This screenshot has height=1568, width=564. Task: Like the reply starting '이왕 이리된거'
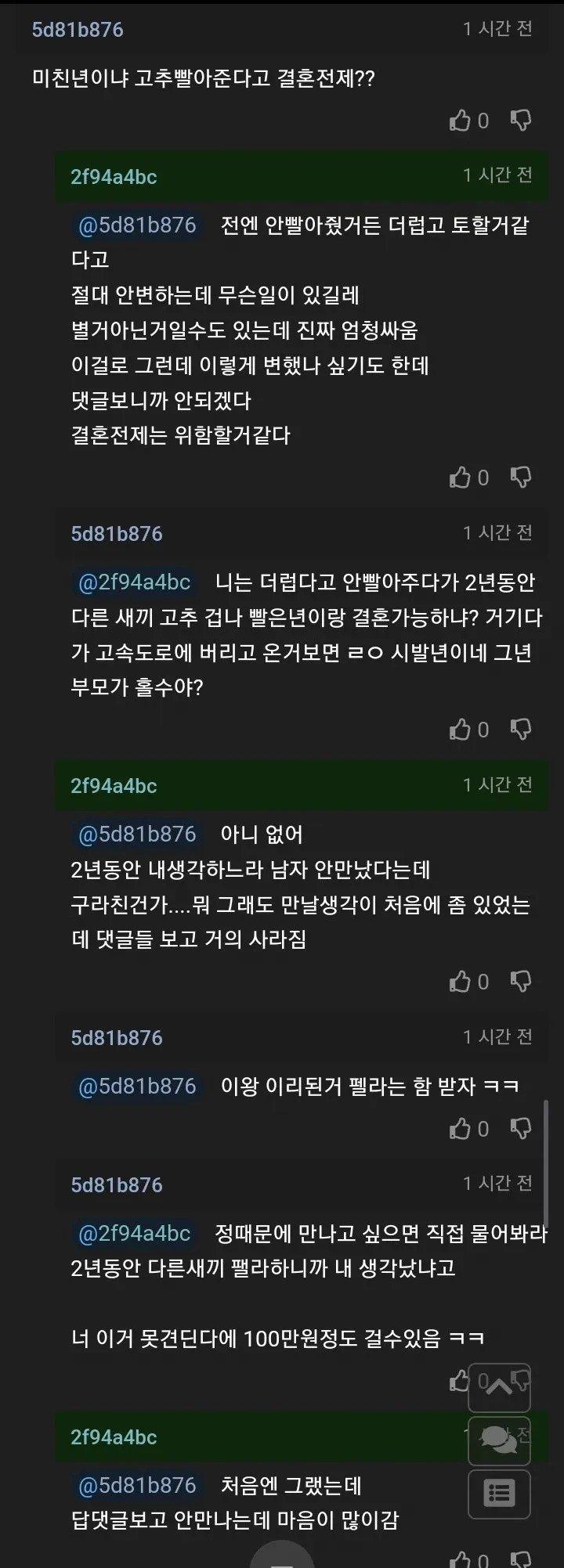[x=461, y=1129]
